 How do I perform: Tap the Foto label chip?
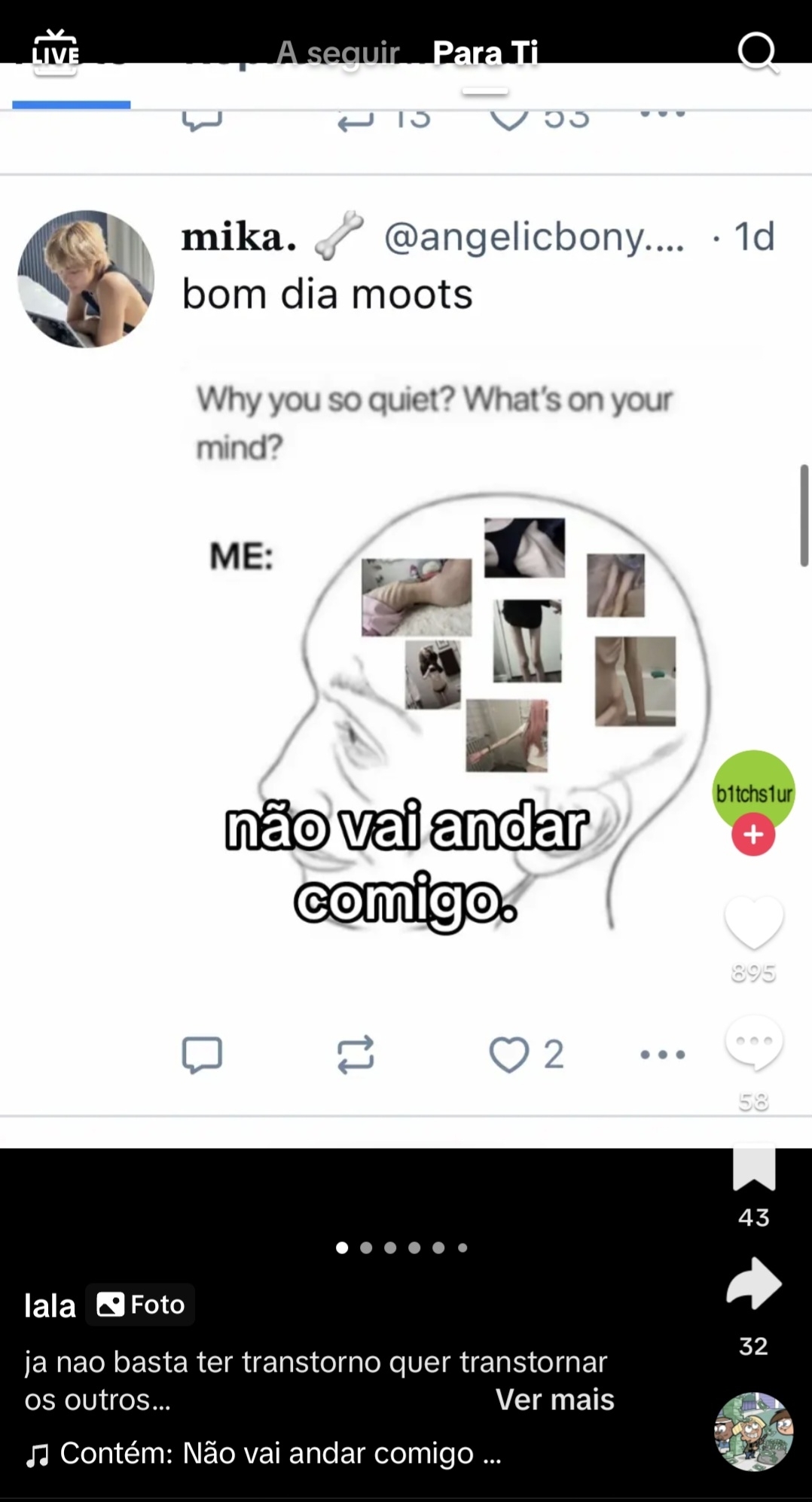coord(141,1305)
